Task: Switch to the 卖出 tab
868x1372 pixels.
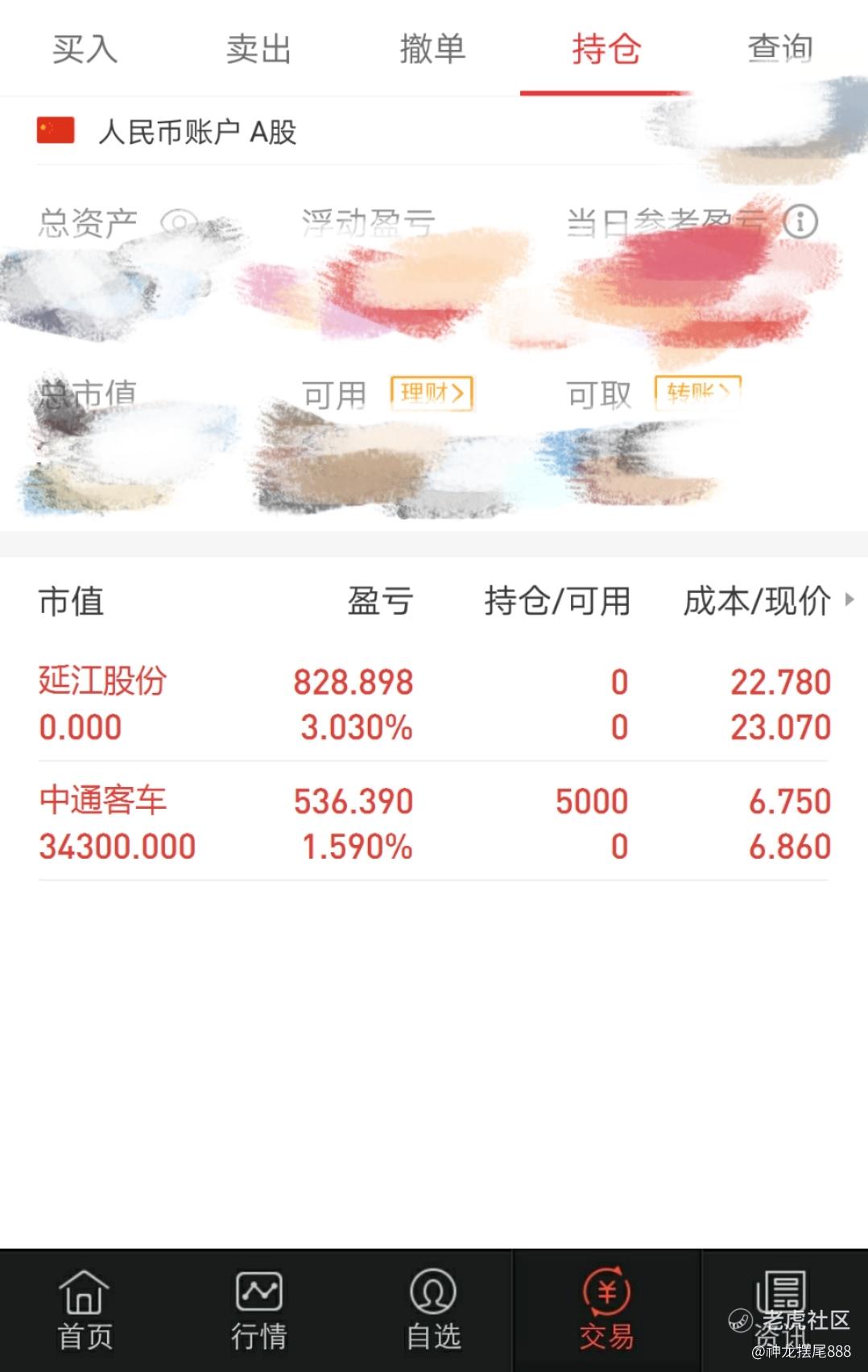Action: point(258,49)
